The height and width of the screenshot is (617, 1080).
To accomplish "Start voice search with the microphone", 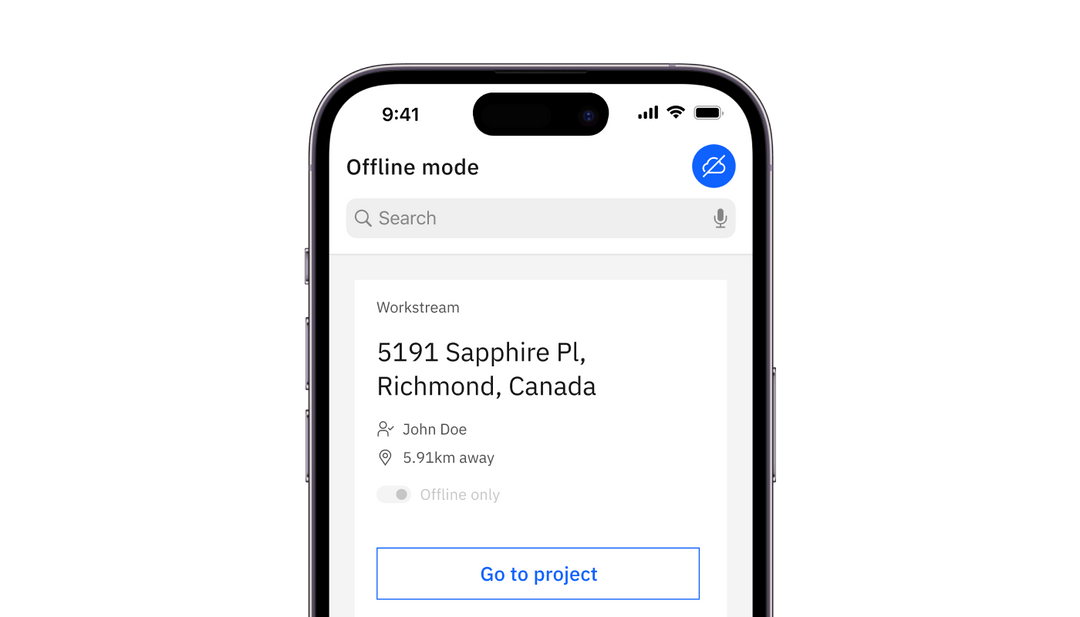I will tap(720, 218).
